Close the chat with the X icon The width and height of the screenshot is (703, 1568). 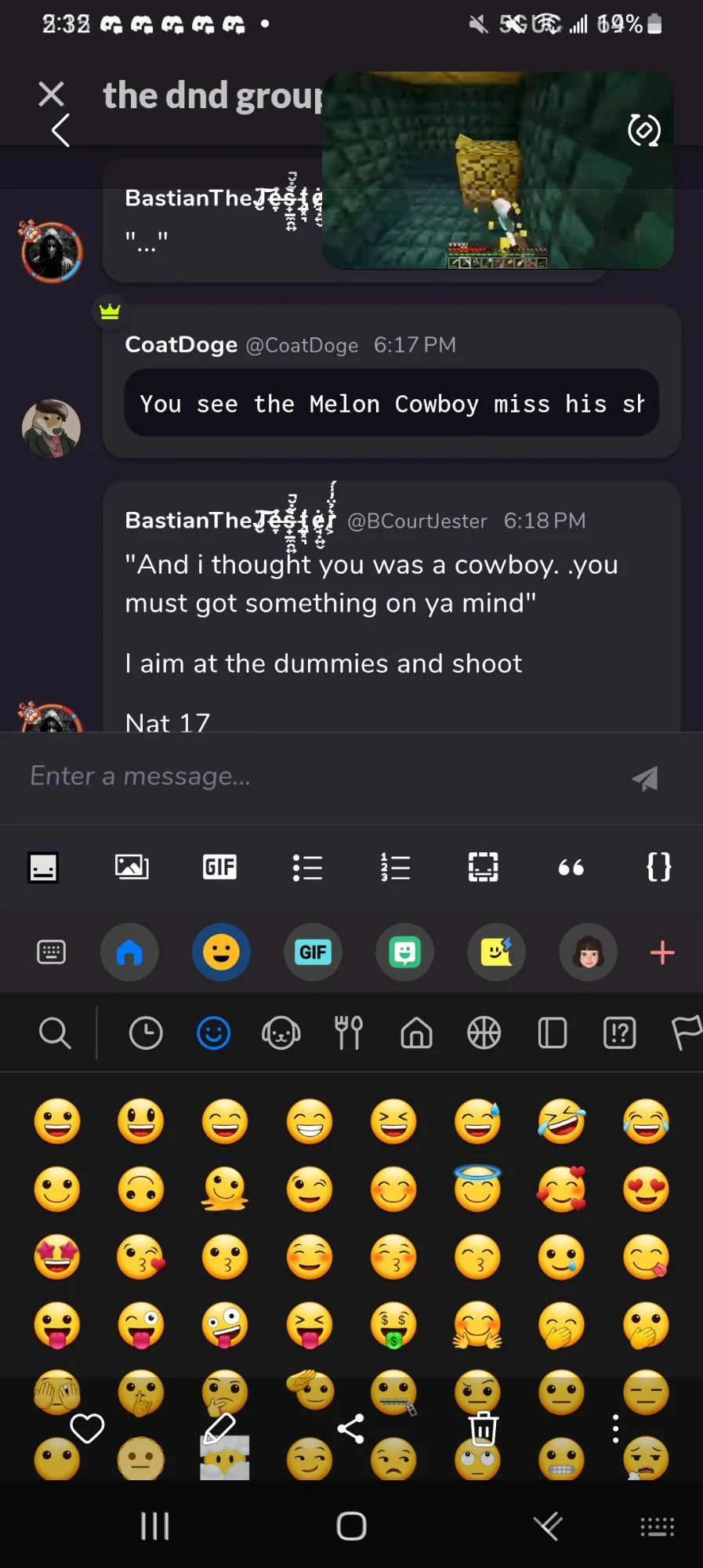click(x=51, y=94)
